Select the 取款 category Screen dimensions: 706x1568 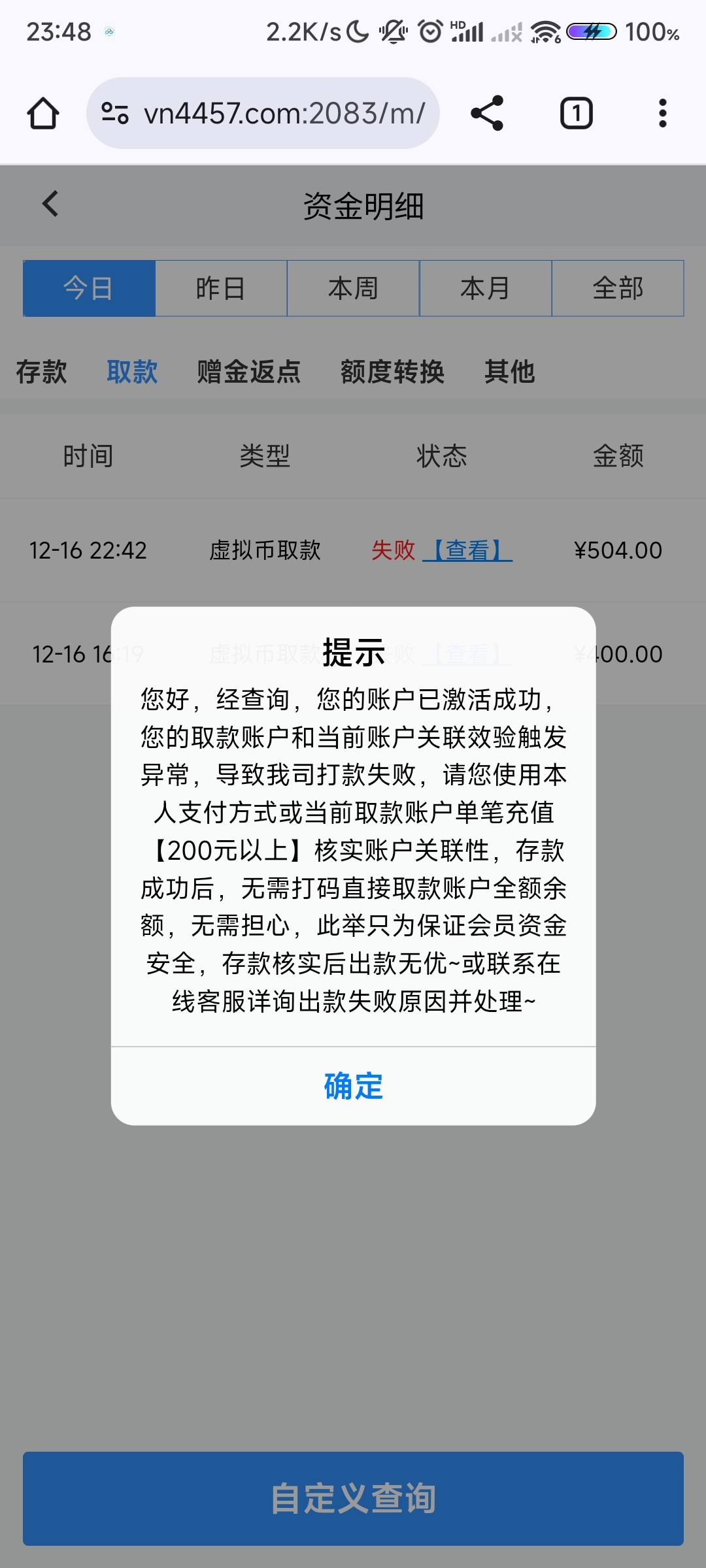(132, 372)
